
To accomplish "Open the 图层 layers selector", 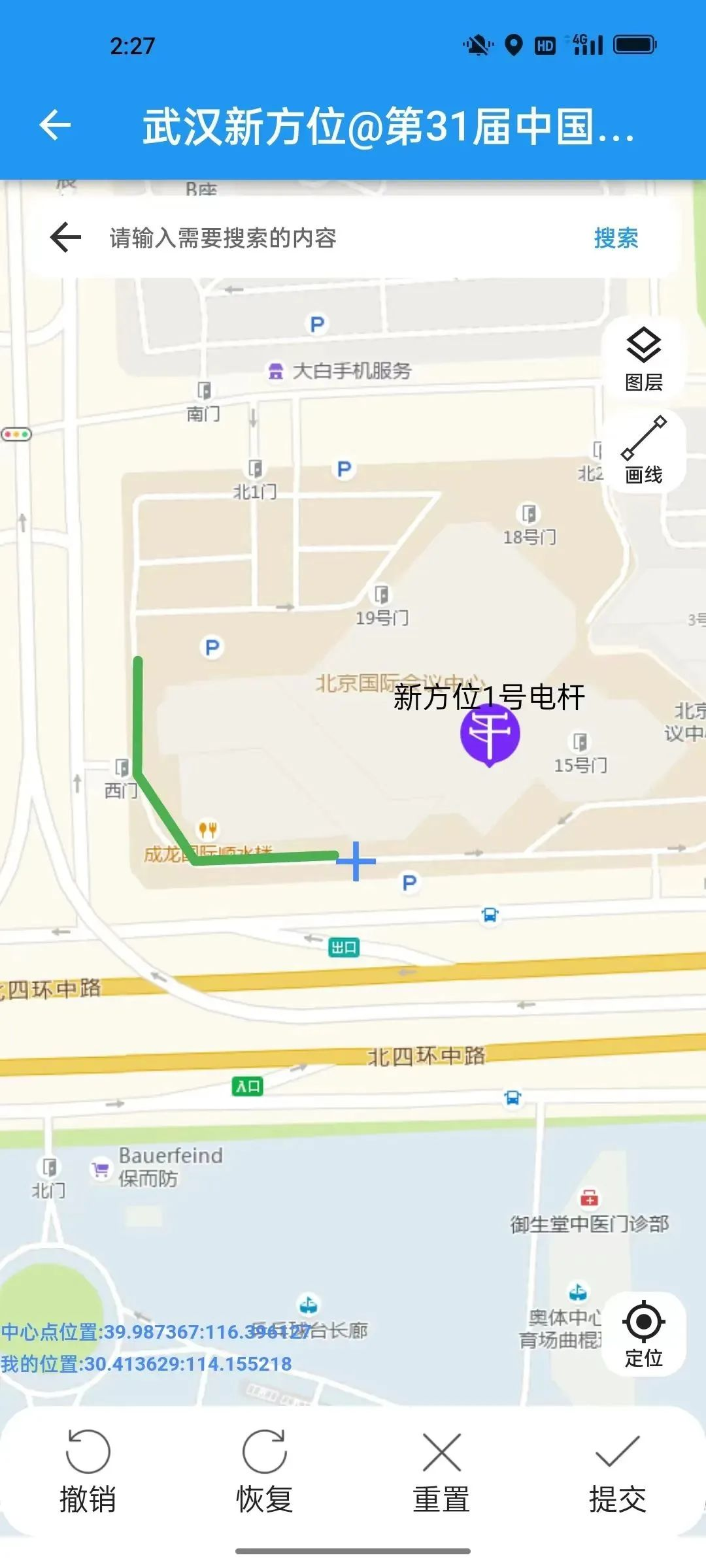I will pos(644,359).
